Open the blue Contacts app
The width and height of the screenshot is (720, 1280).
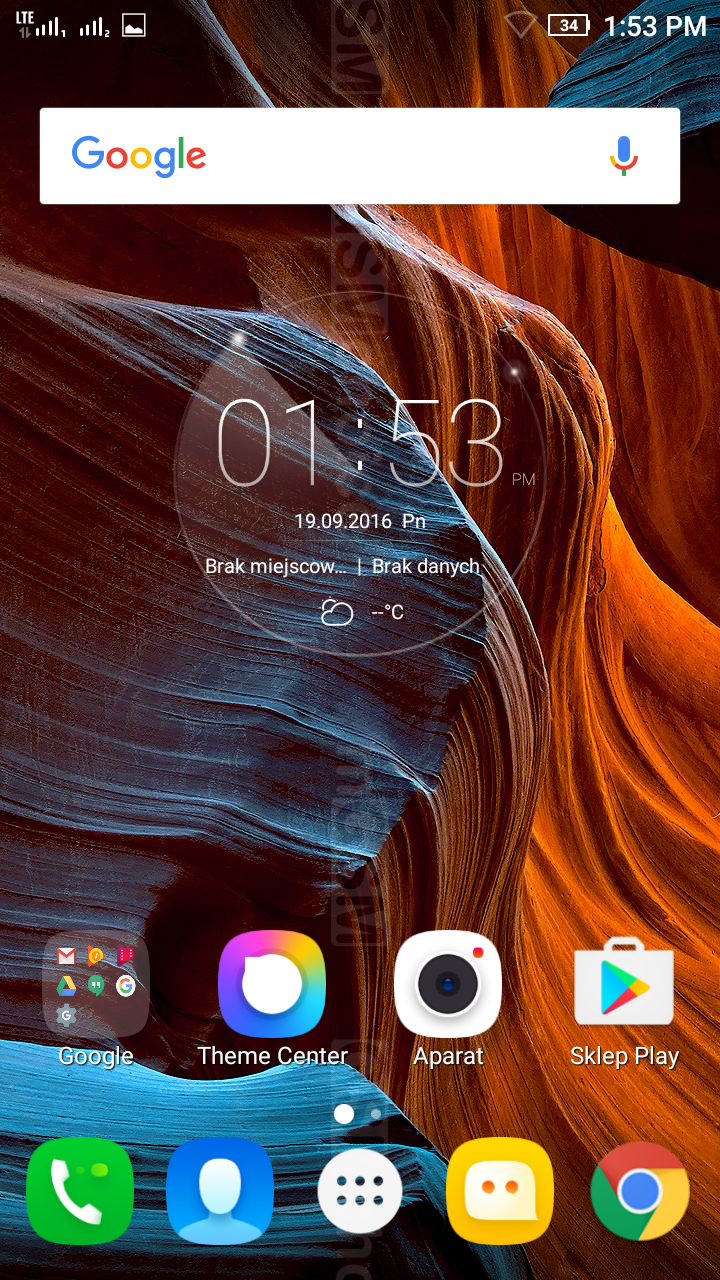[220, 1192]
